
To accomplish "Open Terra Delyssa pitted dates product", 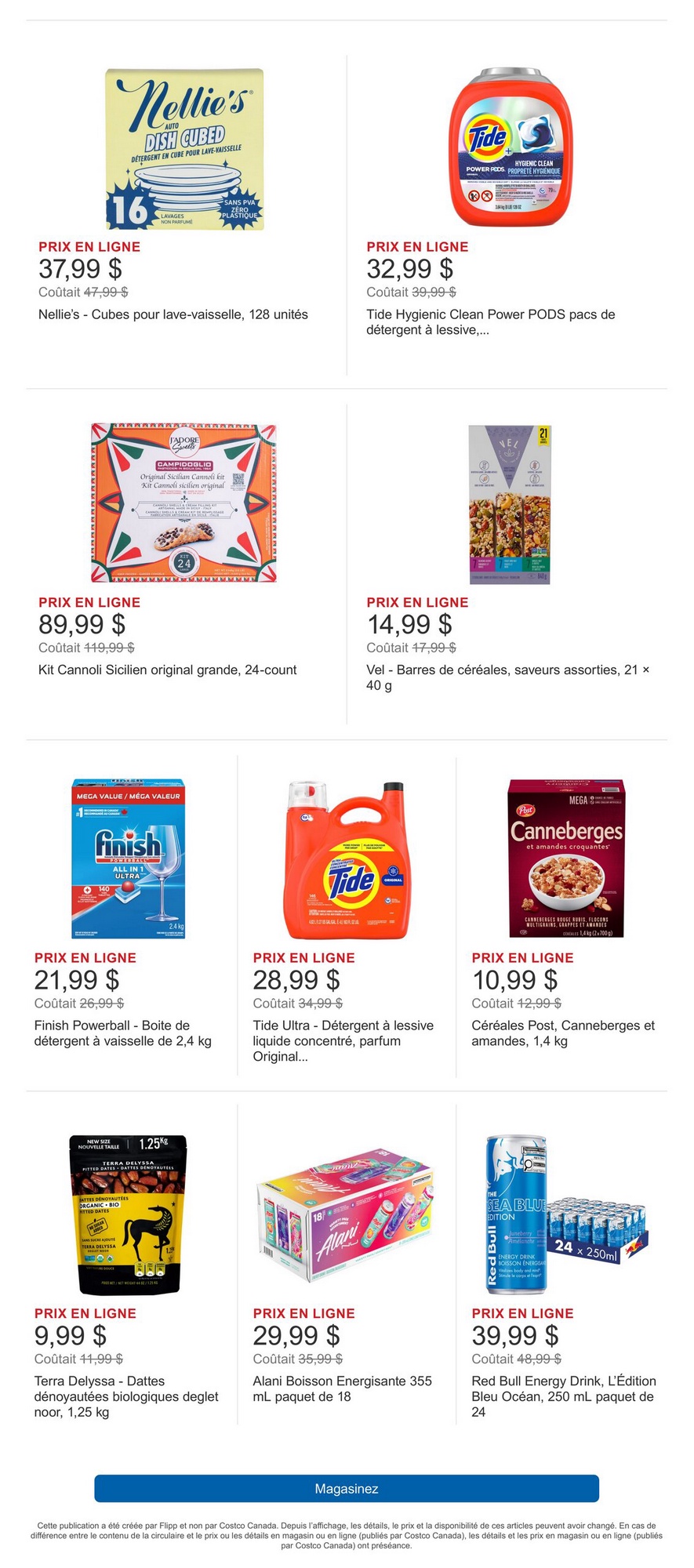I will [x=129, y=1214].
